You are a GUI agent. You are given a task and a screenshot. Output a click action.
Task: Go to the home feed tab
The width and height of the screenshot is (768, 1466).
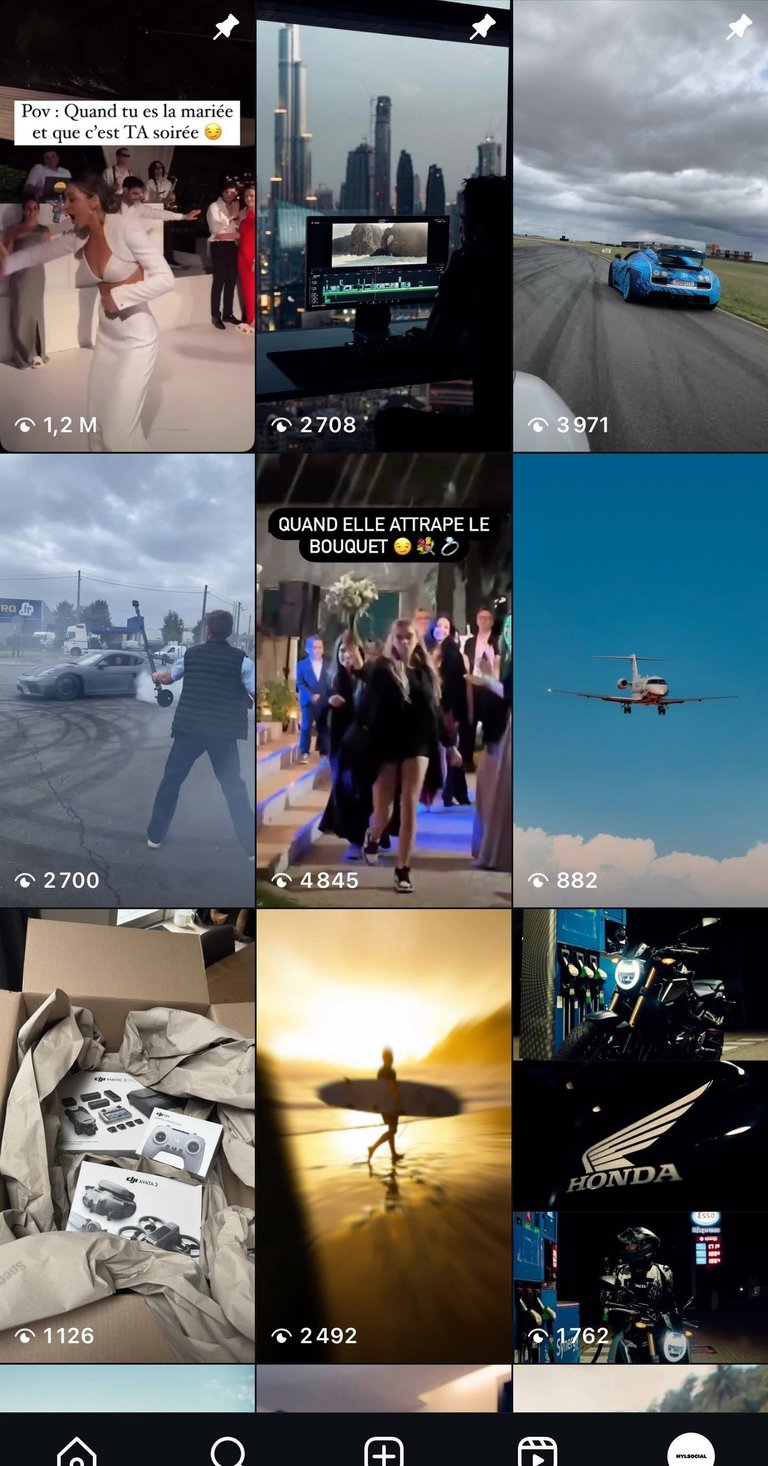coord(77,1450)
